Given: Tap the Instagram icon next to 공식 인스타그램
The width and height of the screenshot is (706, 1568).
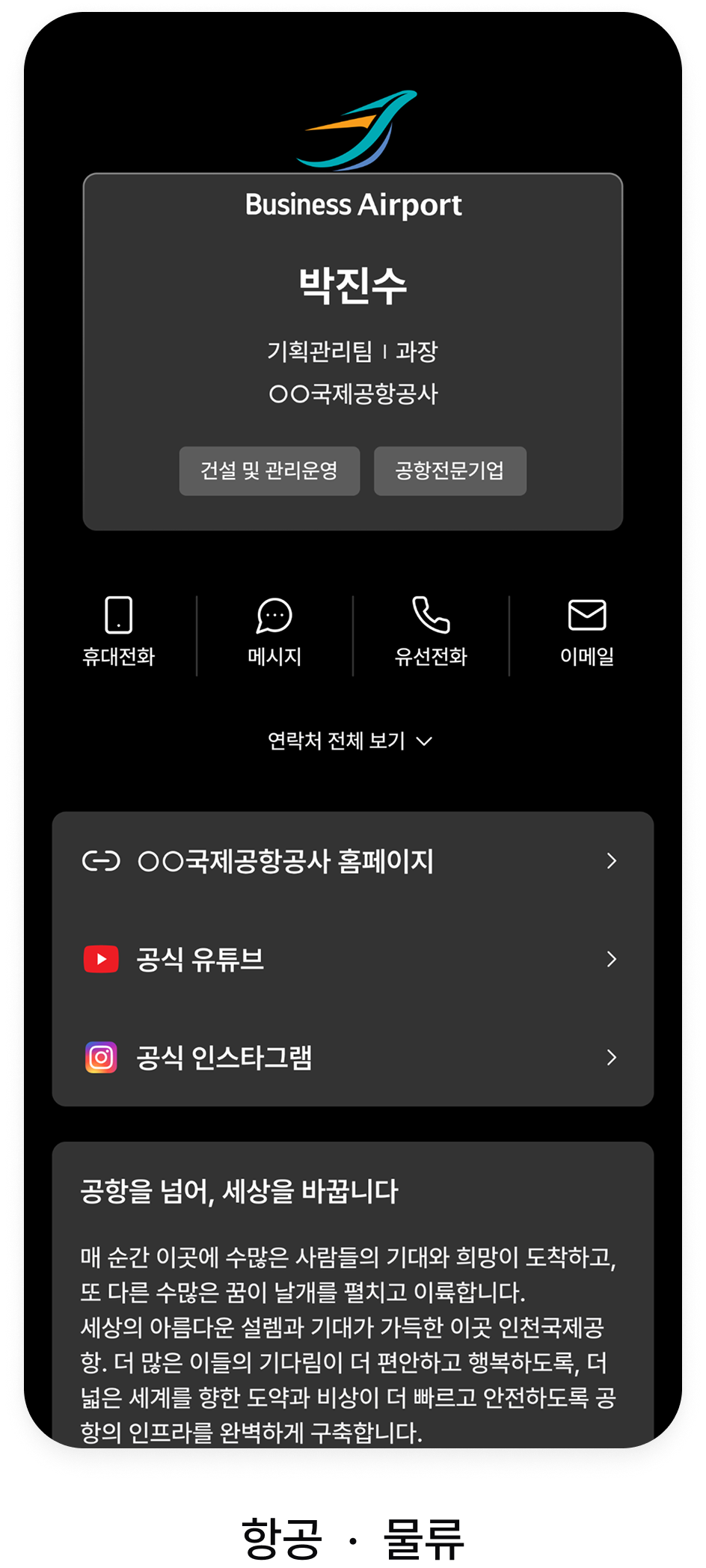Looking at the screenshot, I should coord(102,1058).
